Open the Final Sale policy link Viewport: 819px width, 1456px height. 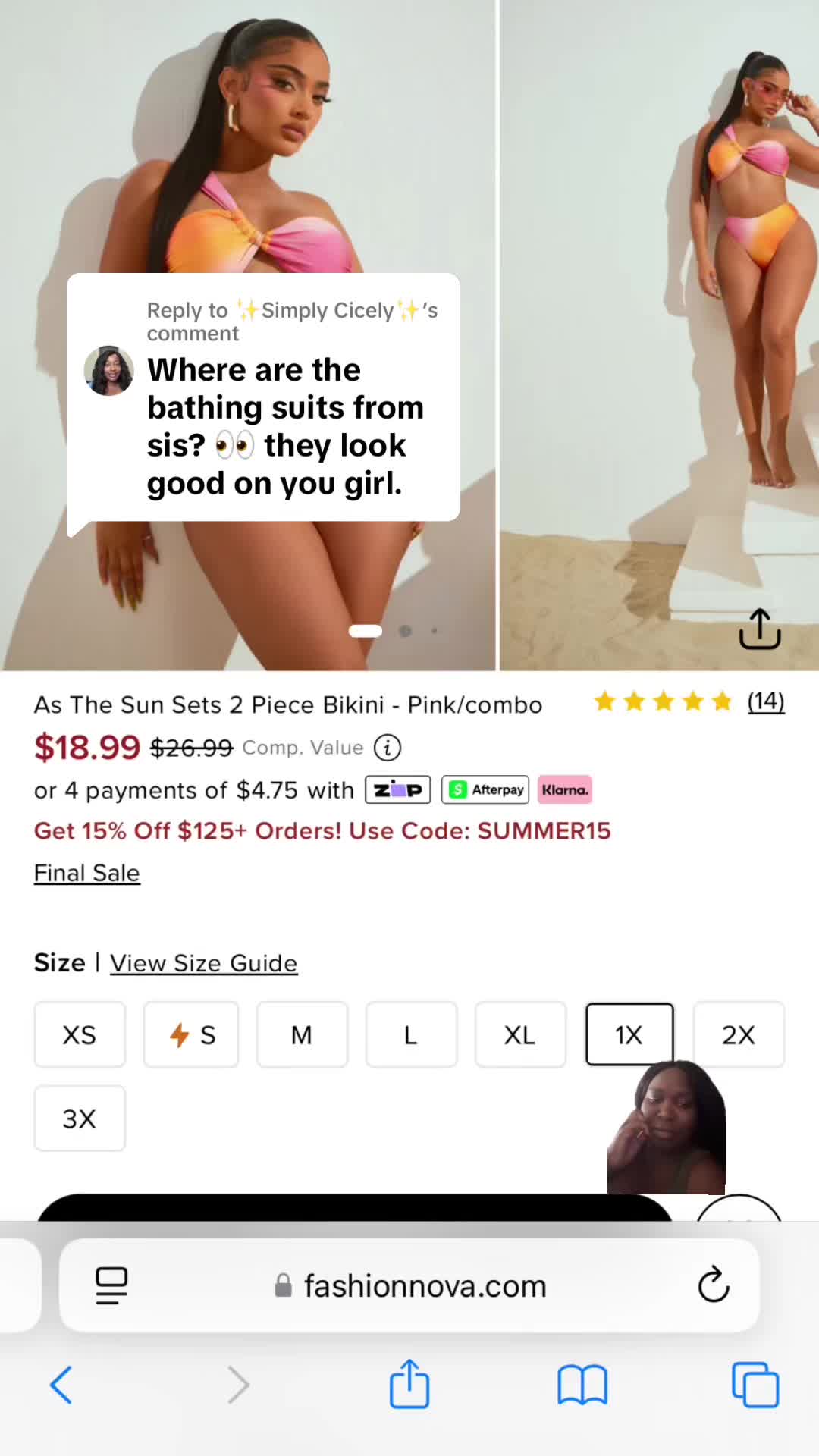(87, 873)
